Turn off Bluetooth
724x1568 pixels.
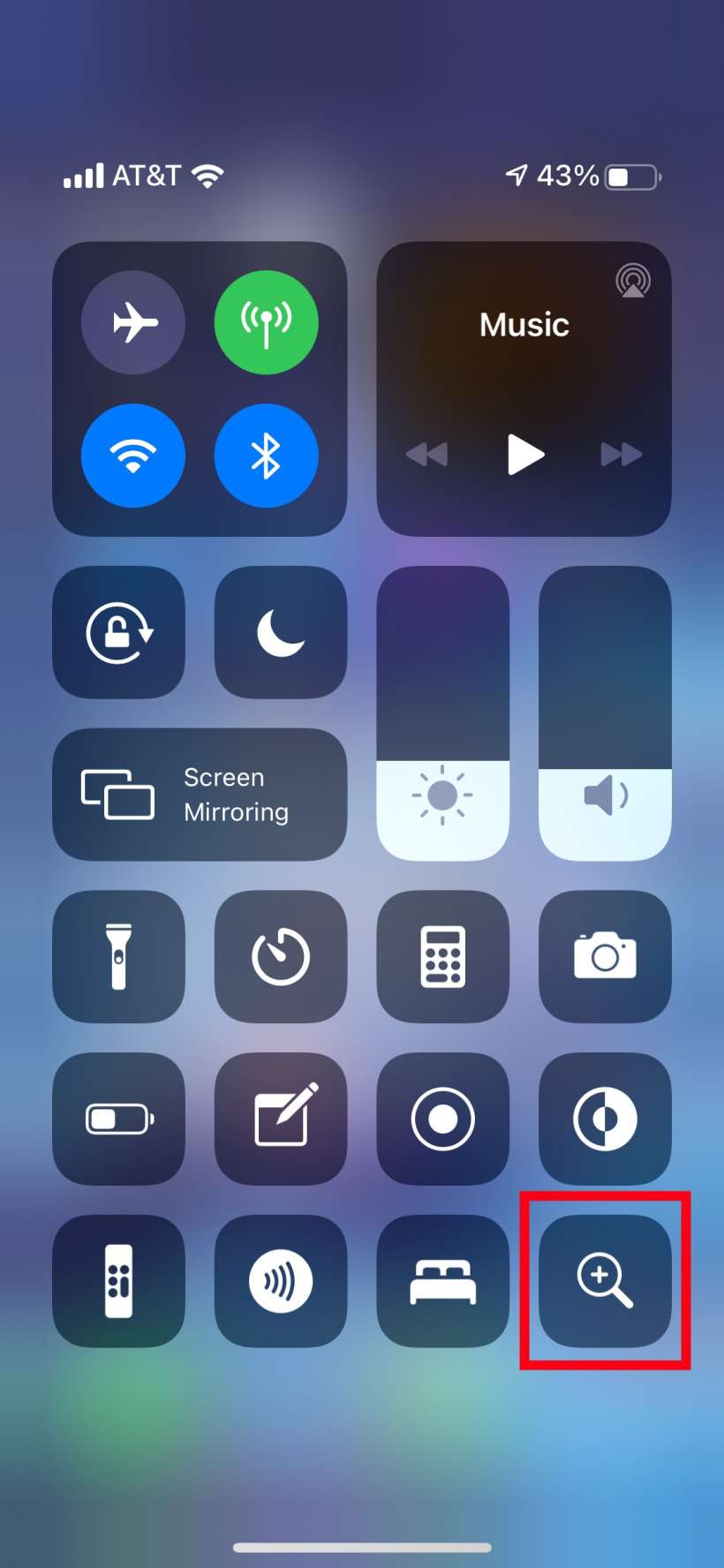266,456
